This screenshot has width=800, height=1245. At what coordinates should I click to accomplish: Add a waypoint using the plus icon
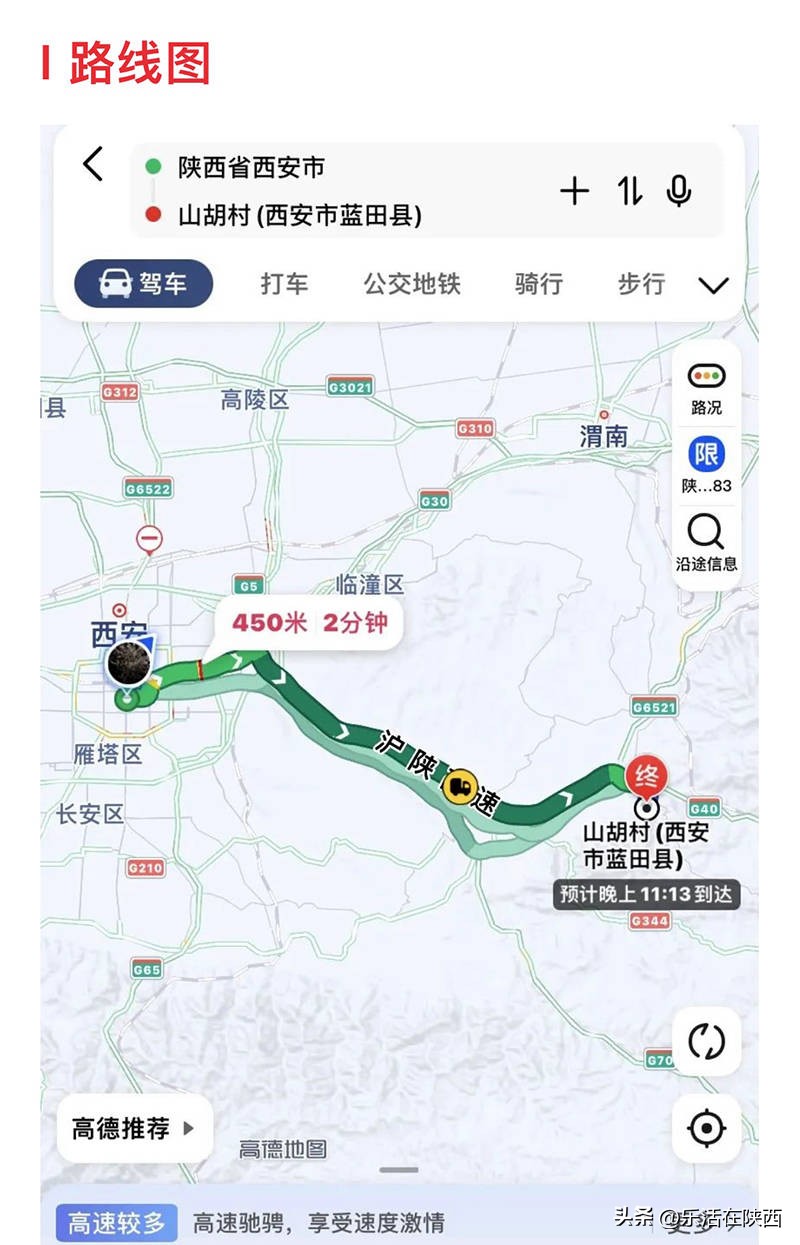tap(575, 191)
